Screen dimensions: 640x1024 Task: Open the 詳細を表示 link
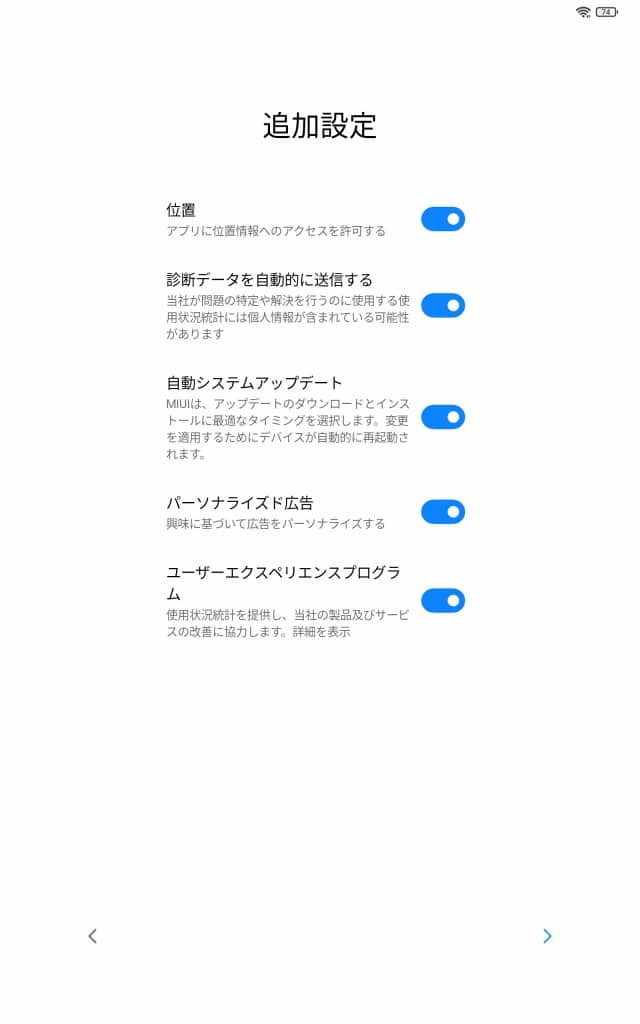pos(321,632)
